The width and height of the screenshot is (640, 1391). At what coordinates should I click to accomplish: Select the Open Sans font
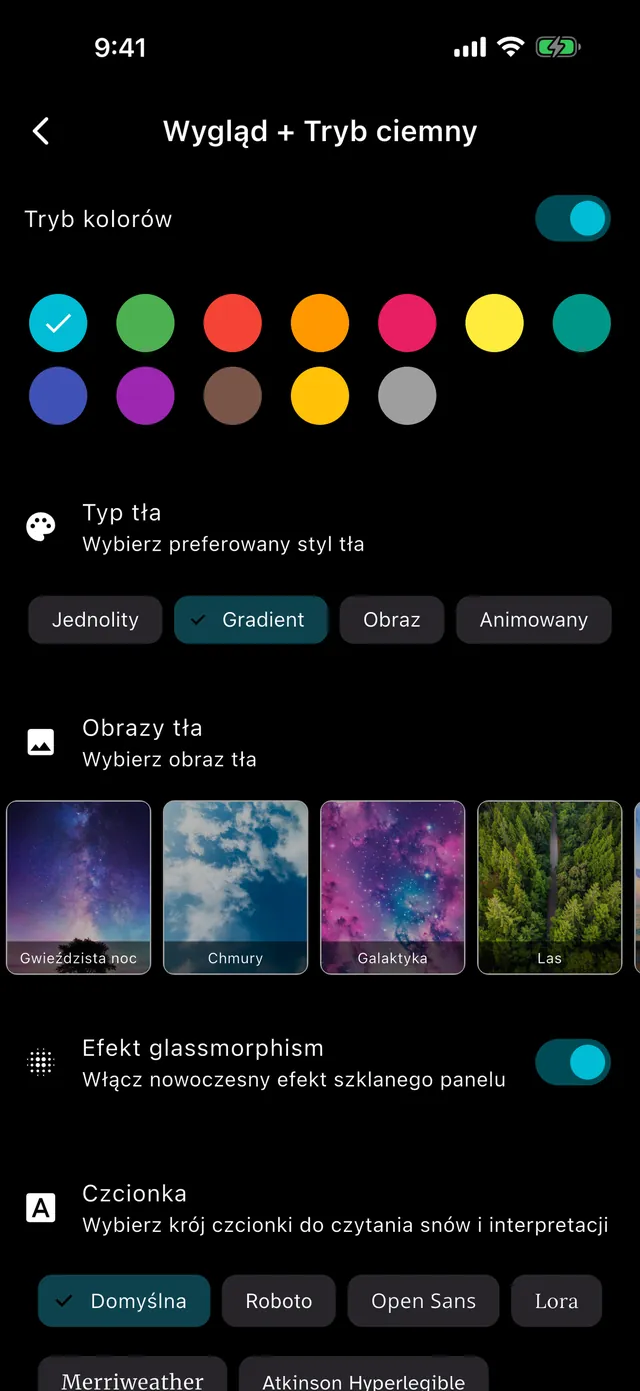click(424, 1301)
